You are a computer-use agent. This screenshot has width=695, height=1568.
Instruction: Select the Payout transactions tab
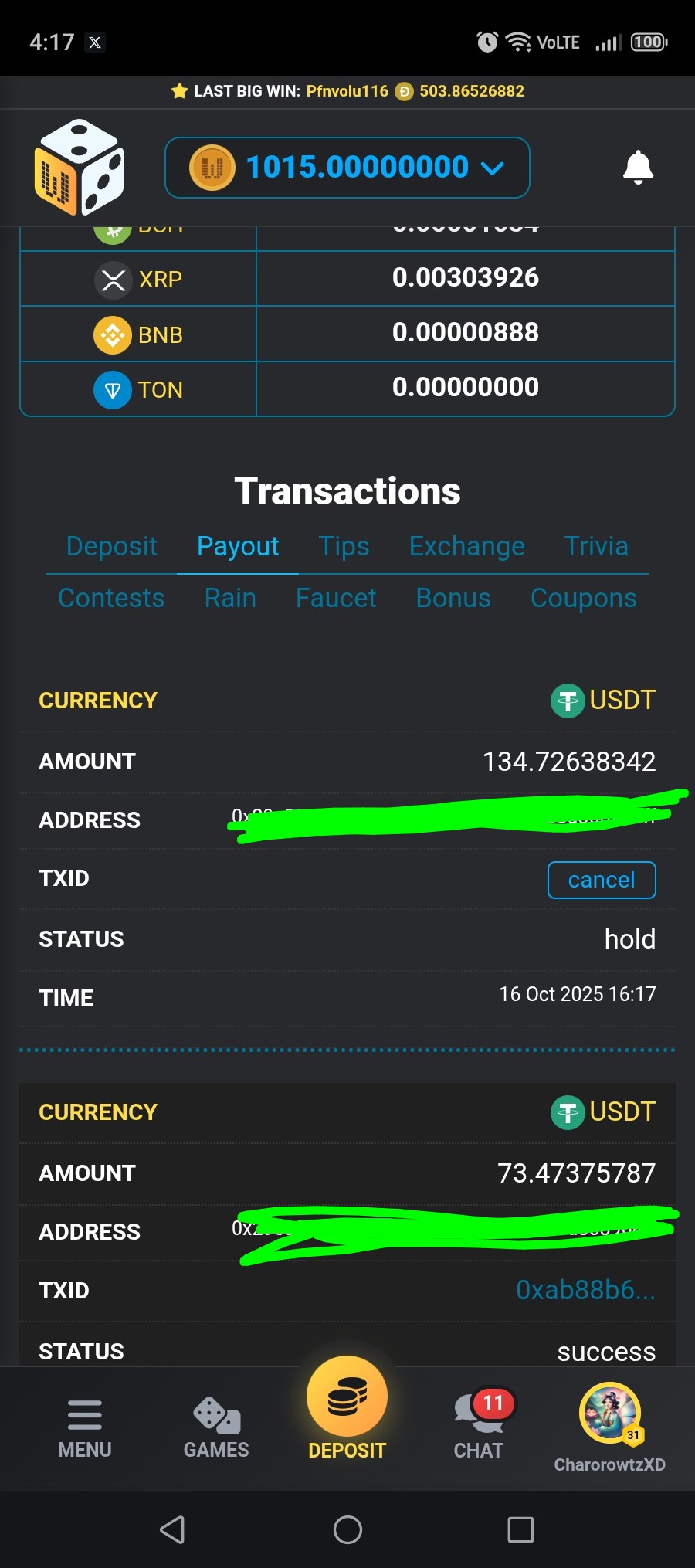pos(238,546)
